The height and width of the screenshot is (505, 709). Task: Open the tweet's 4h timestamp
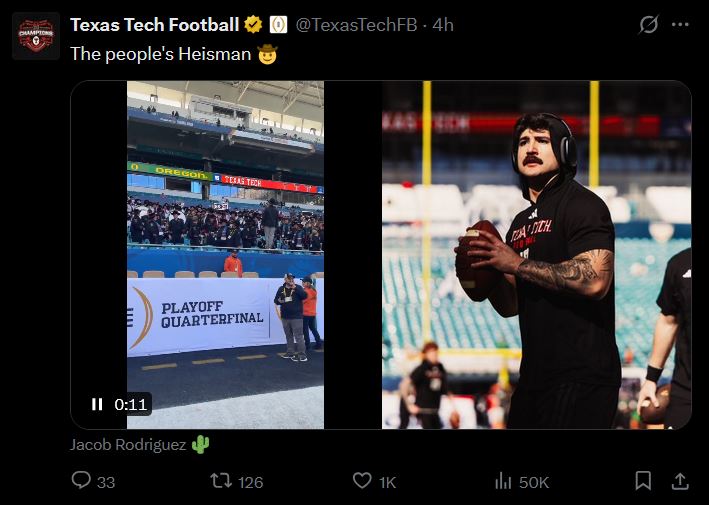443,25
